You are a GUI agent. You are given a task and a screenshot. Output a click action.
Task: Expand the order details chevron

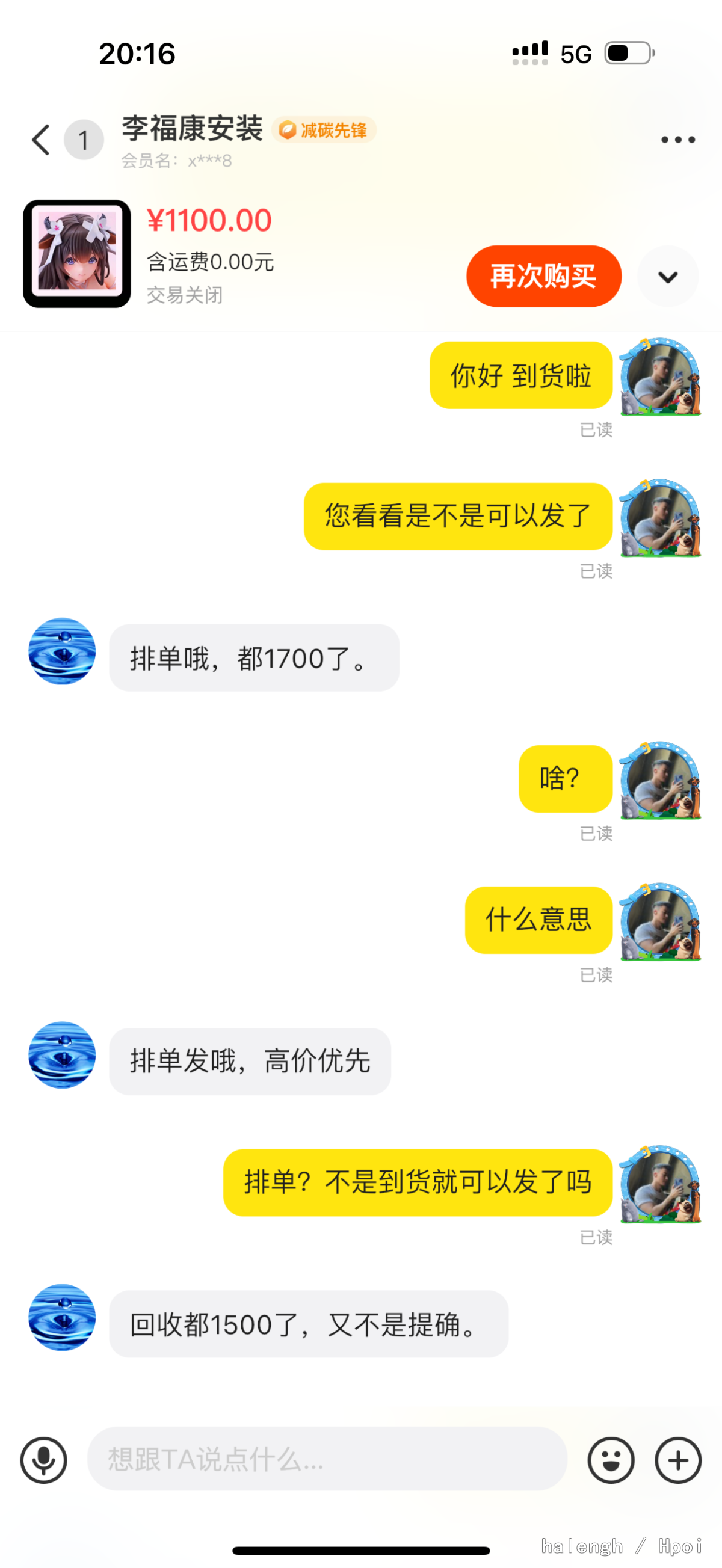click(667, 277)
